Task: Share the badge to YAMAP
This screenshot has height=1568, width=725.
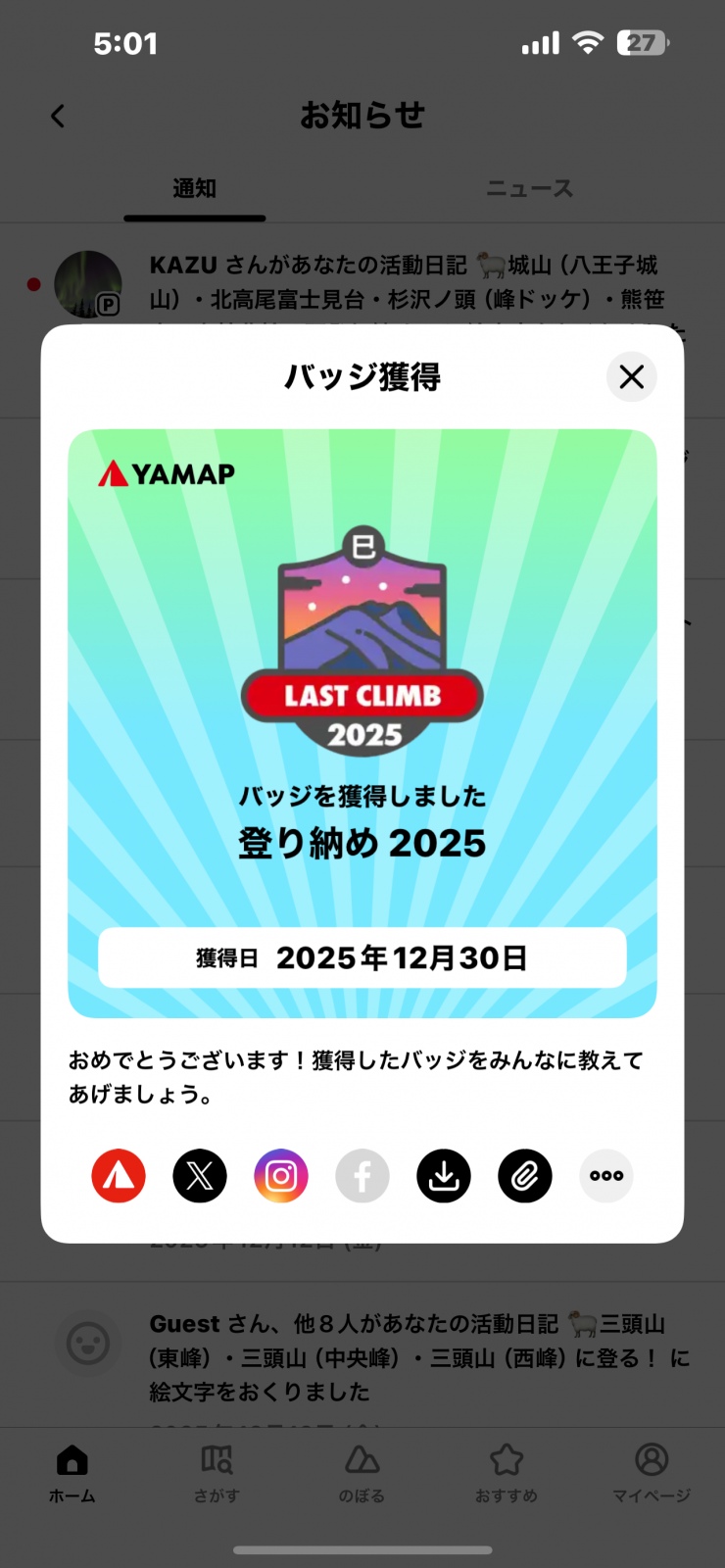Action: click(119, 1176)
